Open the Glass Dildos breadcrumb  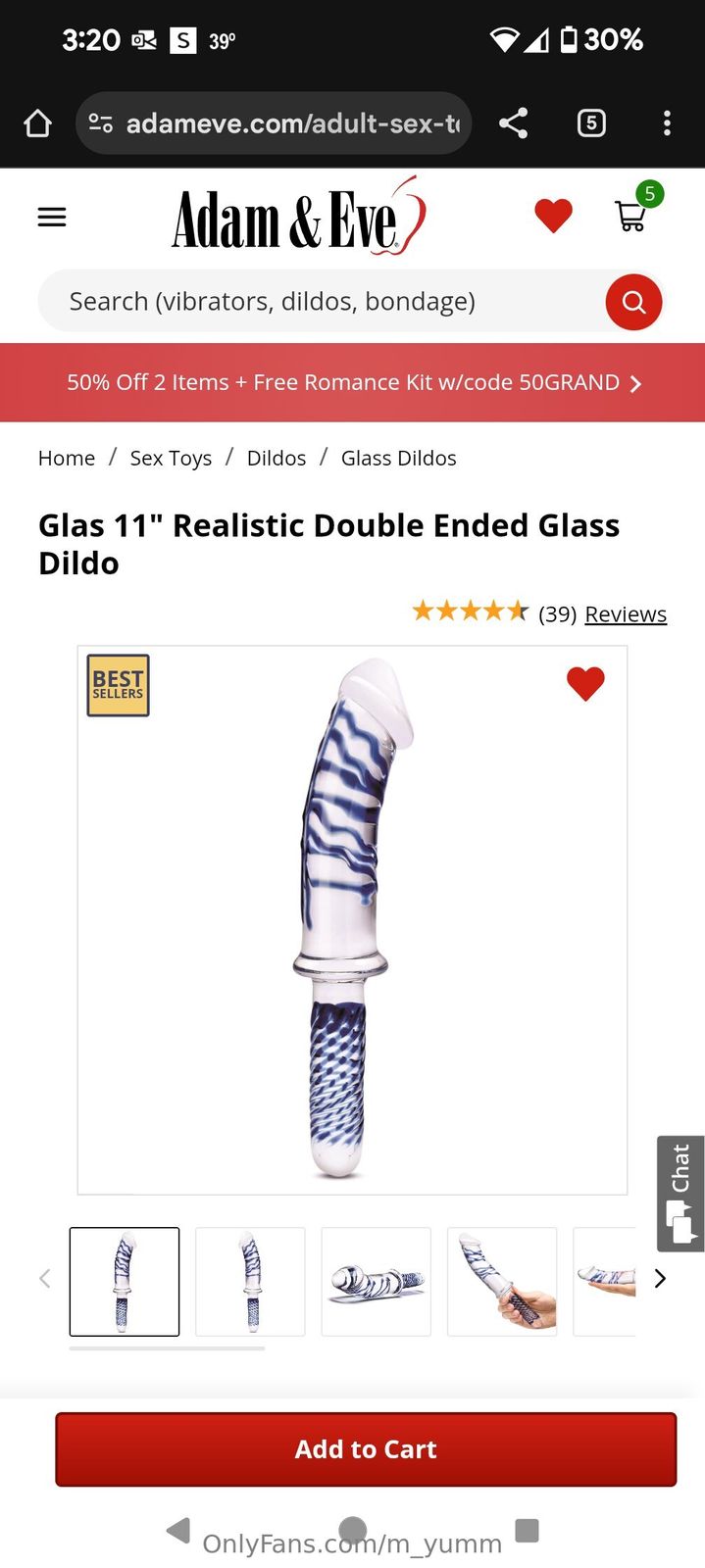point(398,458)
